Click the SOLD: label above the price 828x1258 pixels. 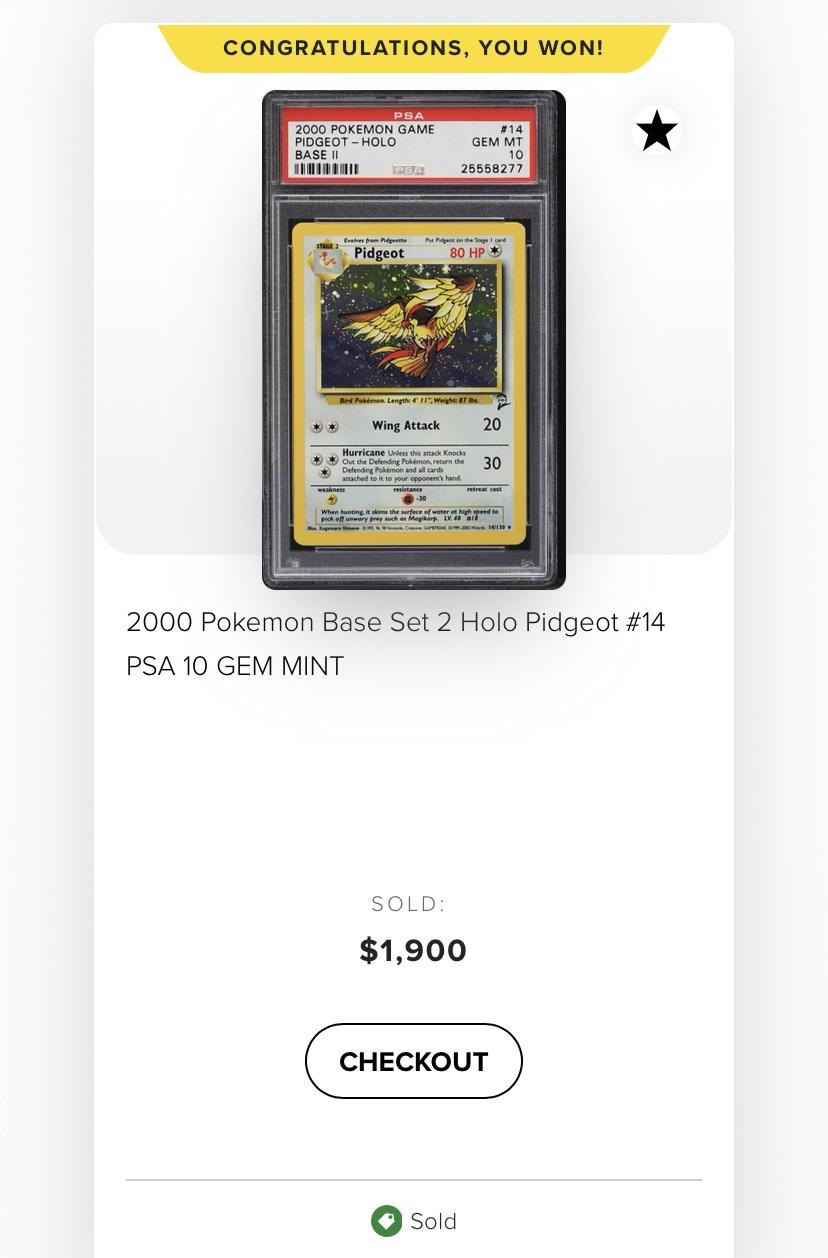pos(408,903)
